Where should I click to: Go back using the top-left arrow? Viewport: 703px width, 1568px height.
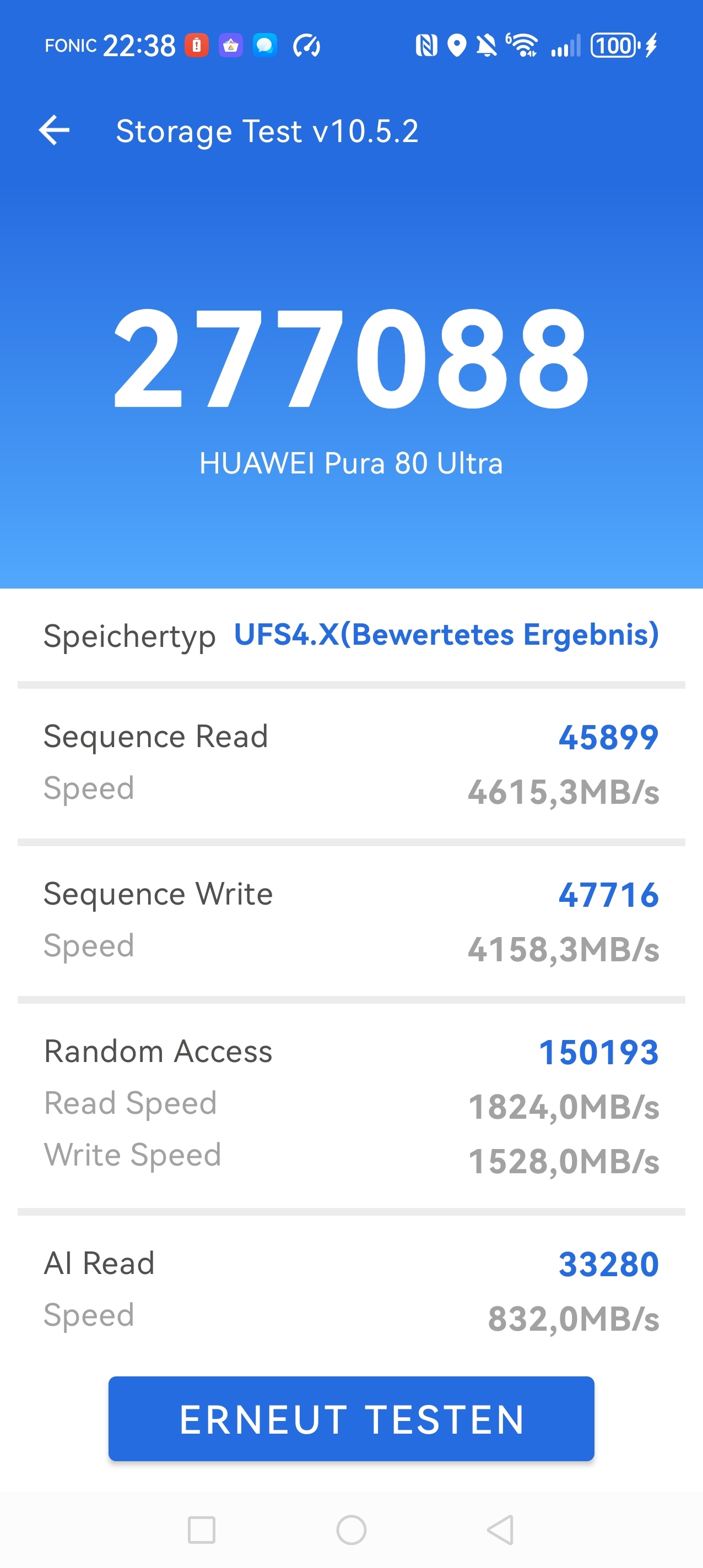click(x=54, y=130)
